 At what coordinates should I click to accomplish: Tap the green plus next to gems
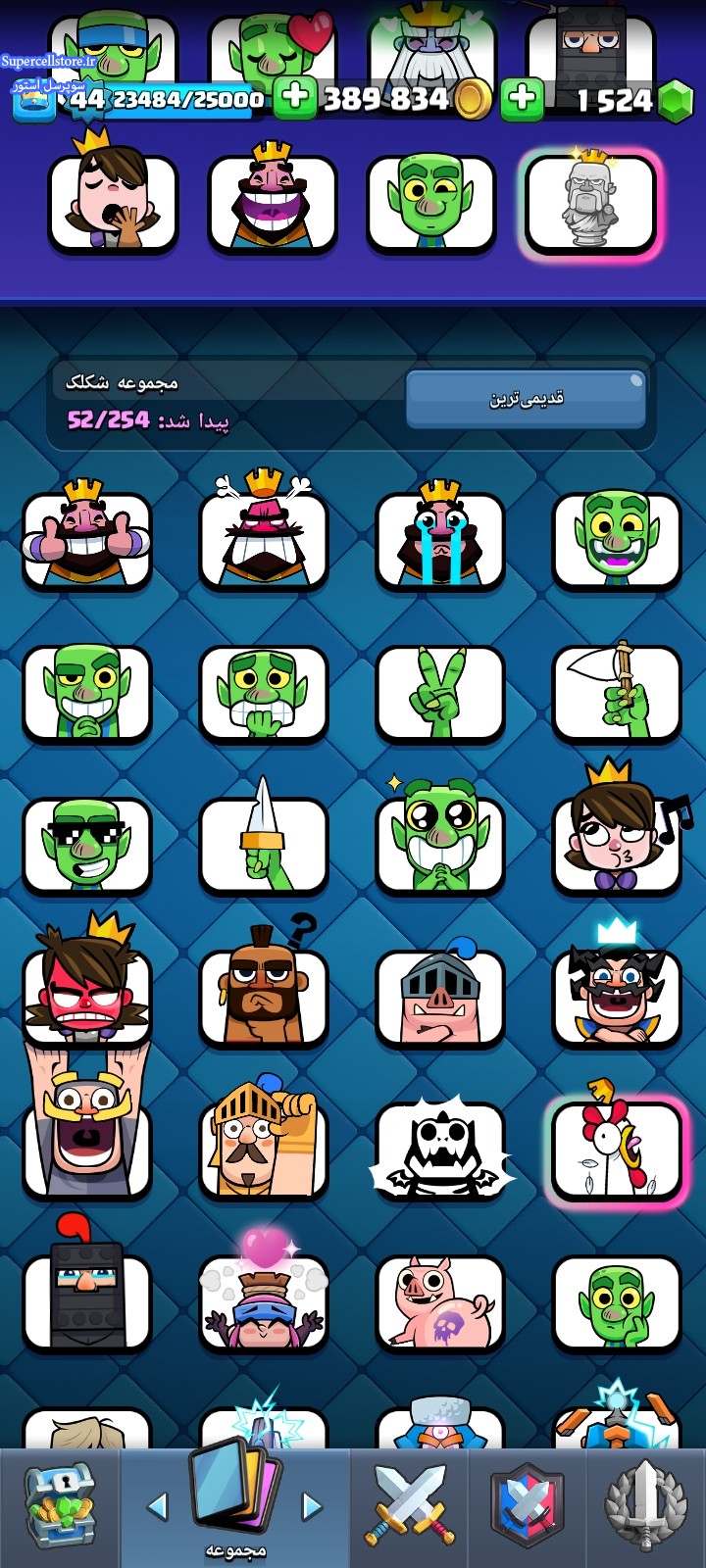522,98
